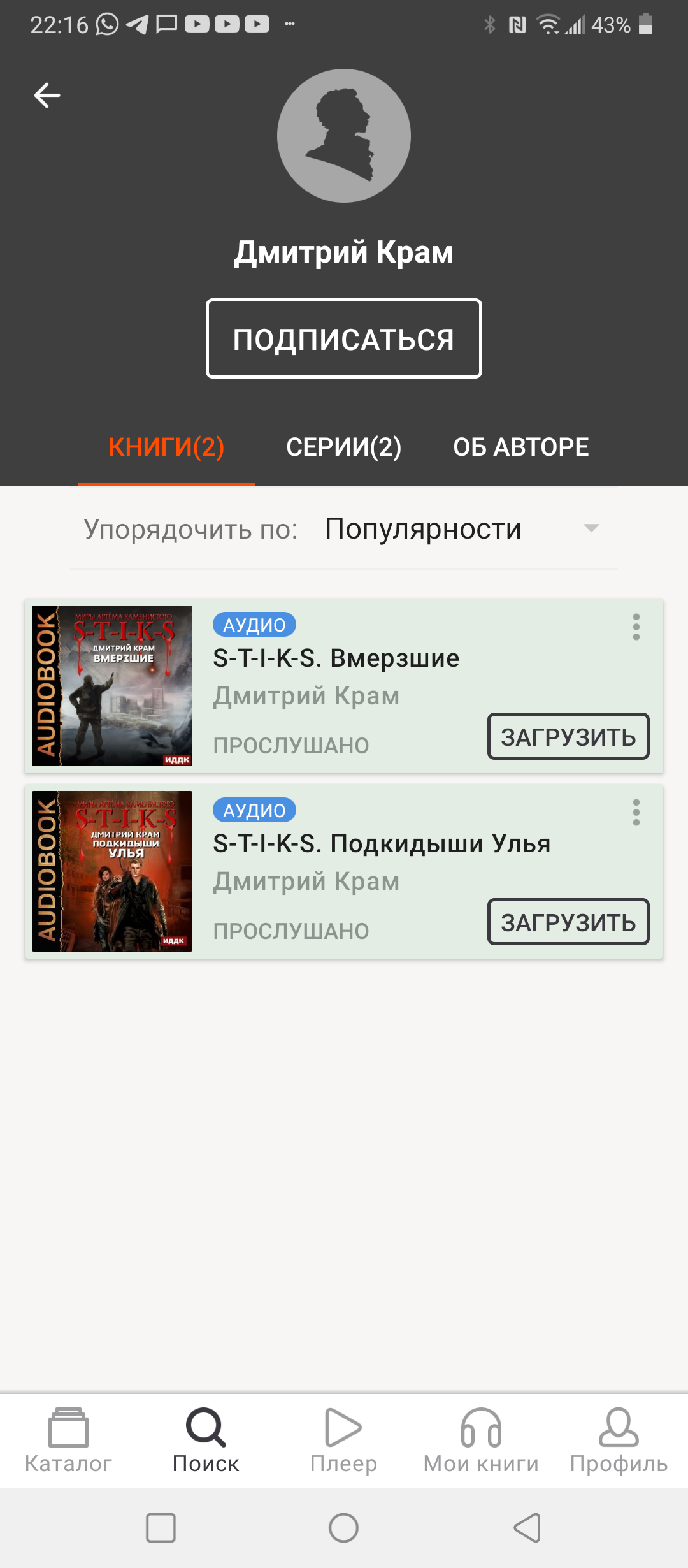The width and height of the screenshot is (688, 1568).
Task: Switch to the СЕРИИ(2) tab
Action: [x=343, y=447]
